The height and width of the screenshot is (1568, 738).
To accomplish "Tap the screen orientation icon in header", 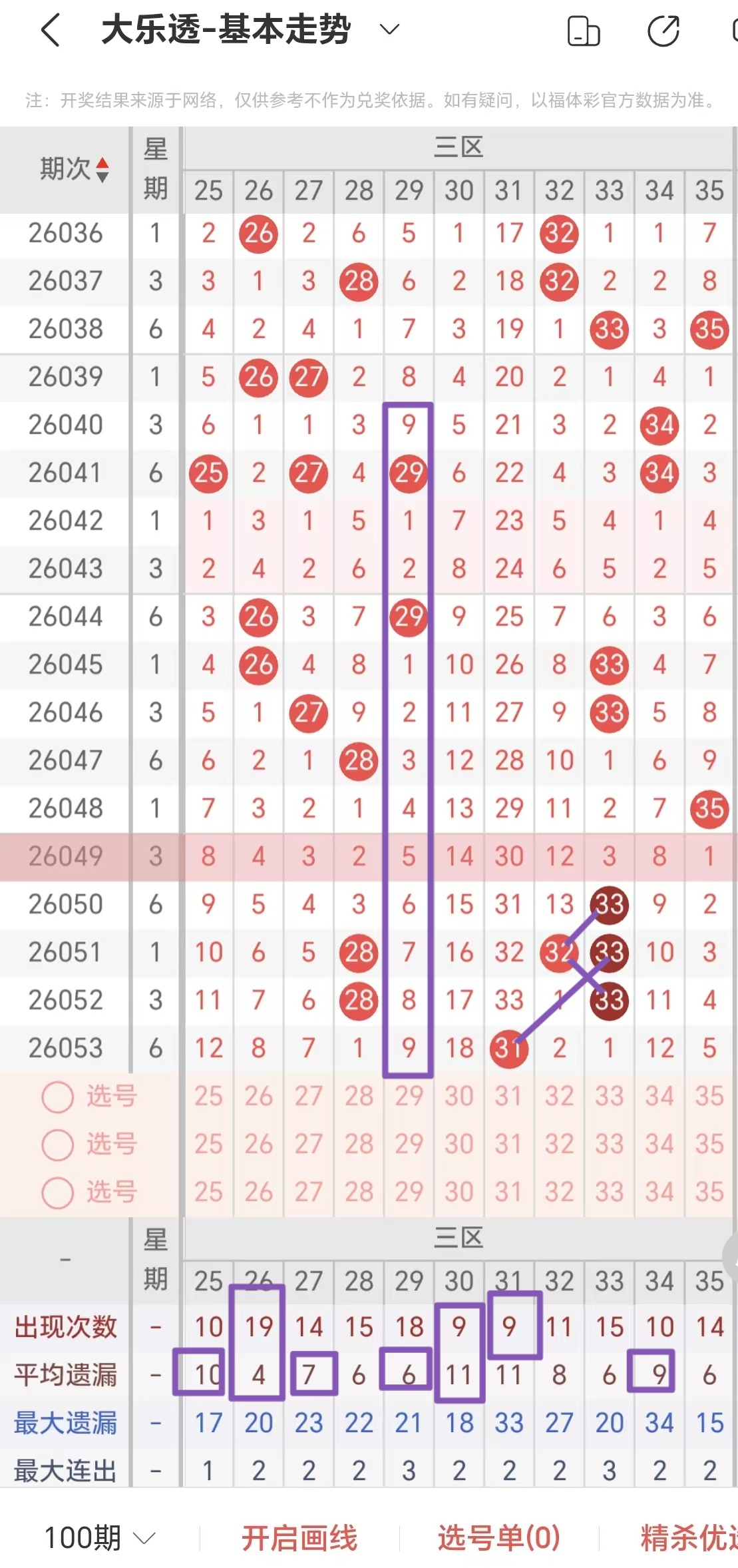I will (x=584, y=31).
